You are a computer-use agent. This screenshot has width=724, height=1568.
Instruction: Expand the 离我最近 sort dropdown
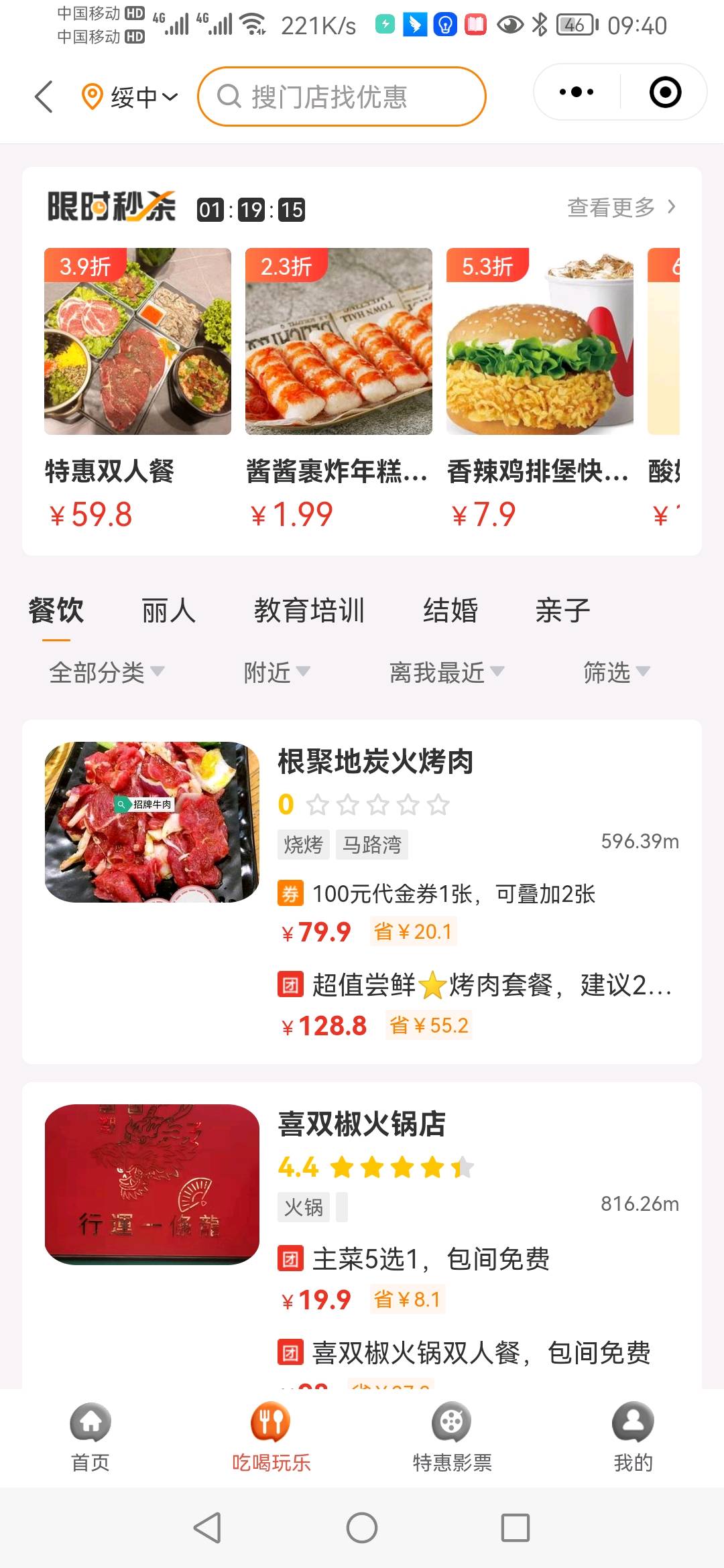446,672
